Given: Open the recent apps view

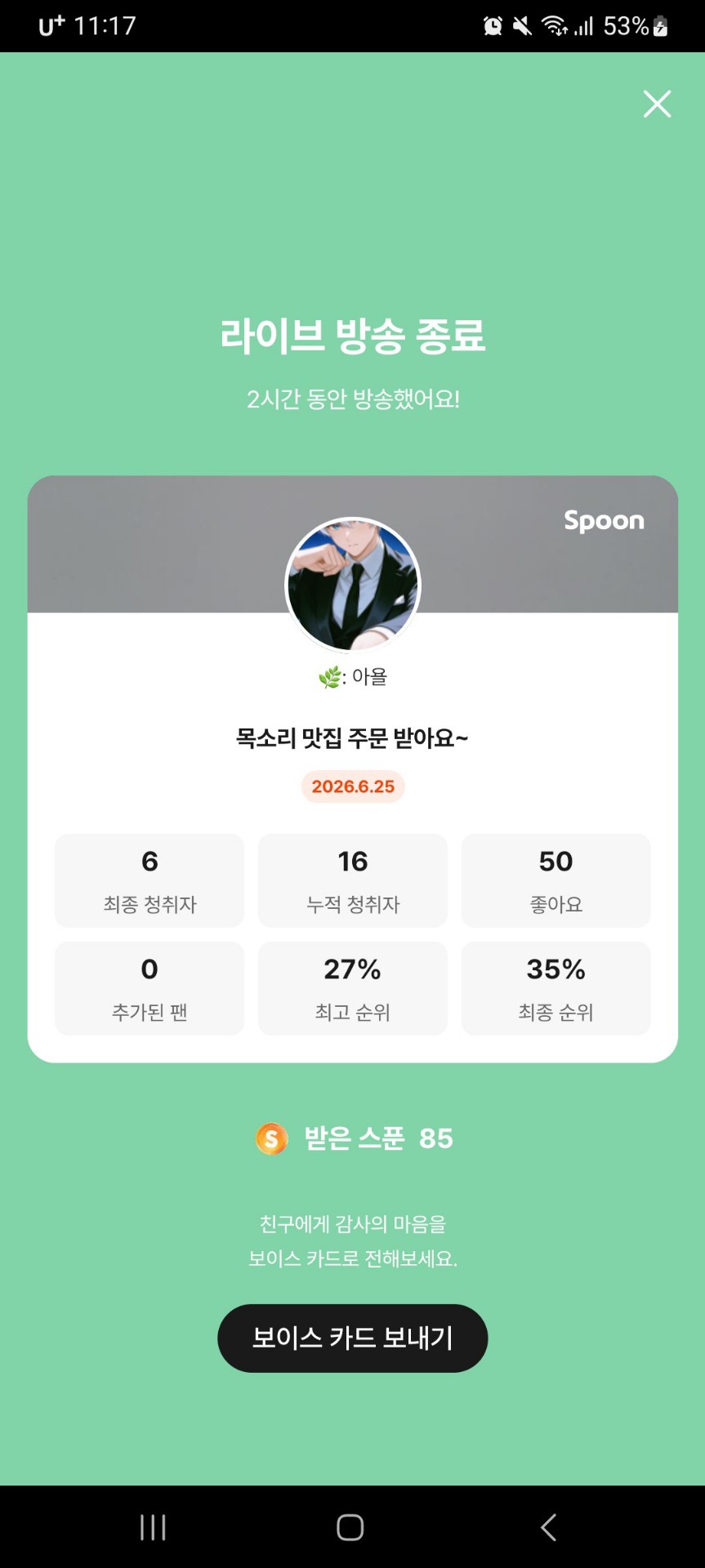Looking at the screenshot, I should (153, 1526).
